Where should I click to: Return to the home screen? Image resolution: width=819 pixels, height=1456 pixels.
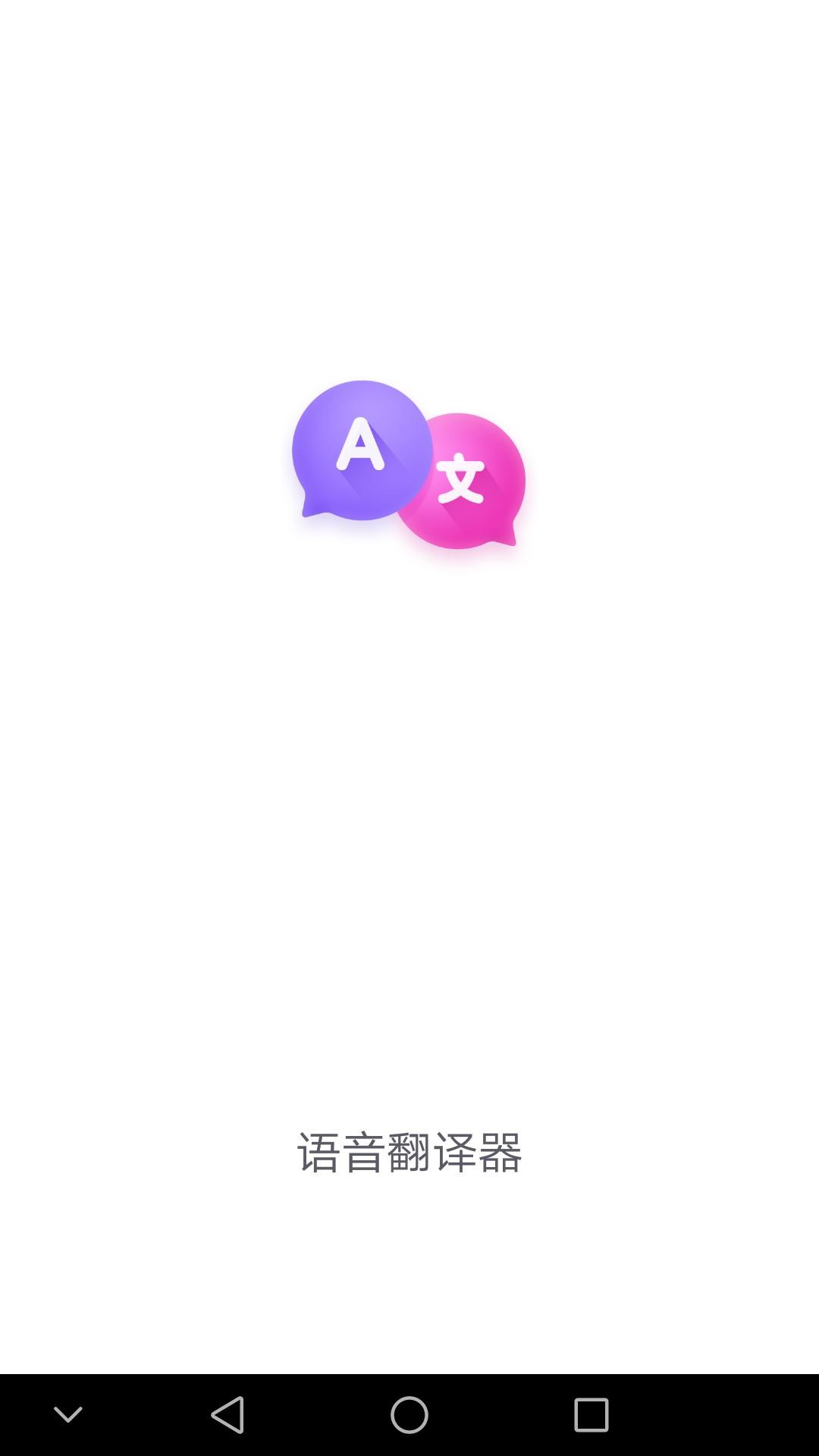point(409,1415)
